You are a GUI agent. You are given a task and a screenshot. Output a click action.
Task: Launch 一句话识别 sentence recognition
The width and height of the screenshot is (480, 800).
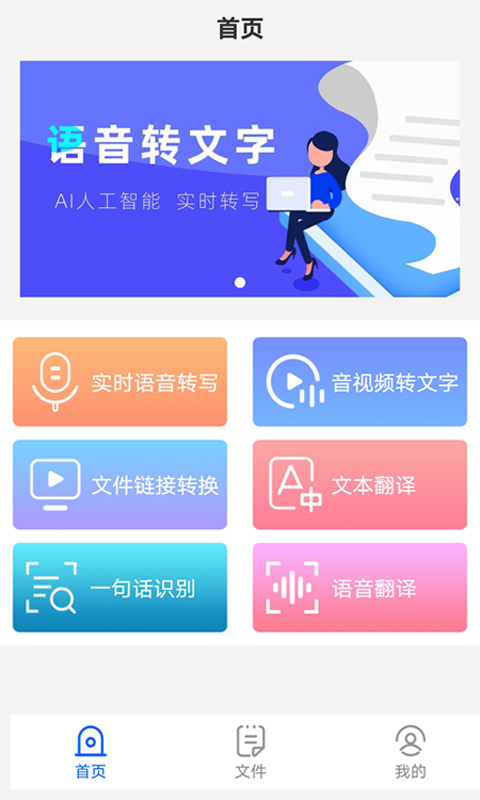click(120, 587)
